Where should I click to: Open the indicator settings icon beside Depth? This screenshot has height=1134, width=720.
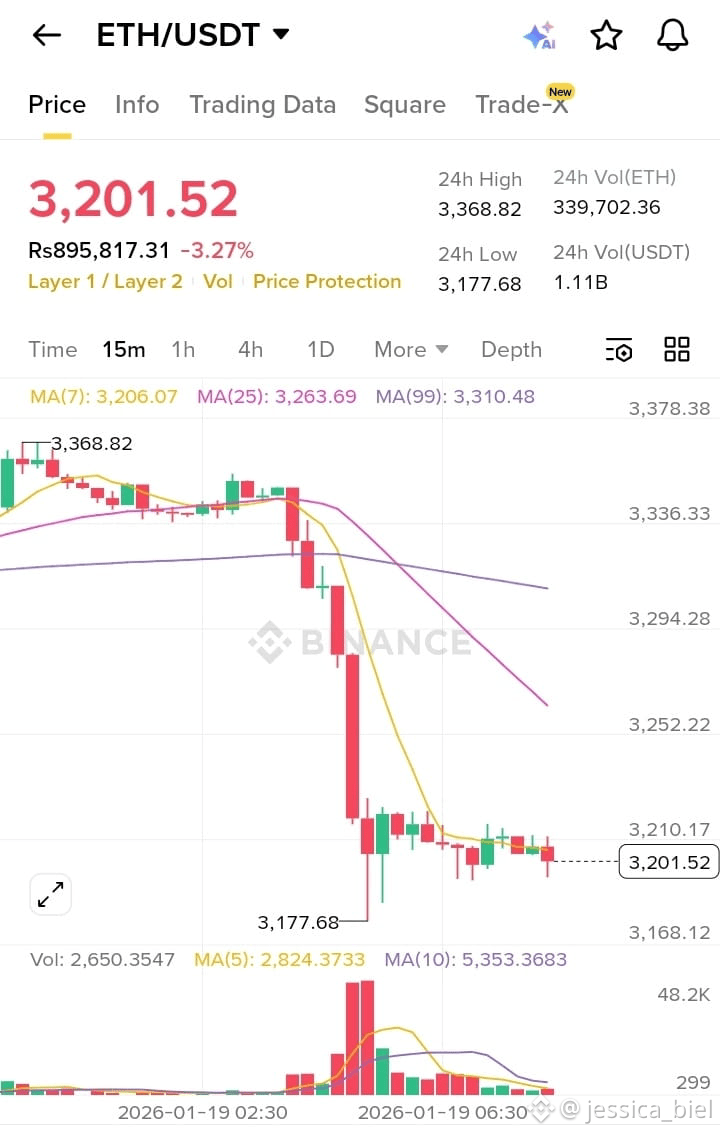[619, 350]
